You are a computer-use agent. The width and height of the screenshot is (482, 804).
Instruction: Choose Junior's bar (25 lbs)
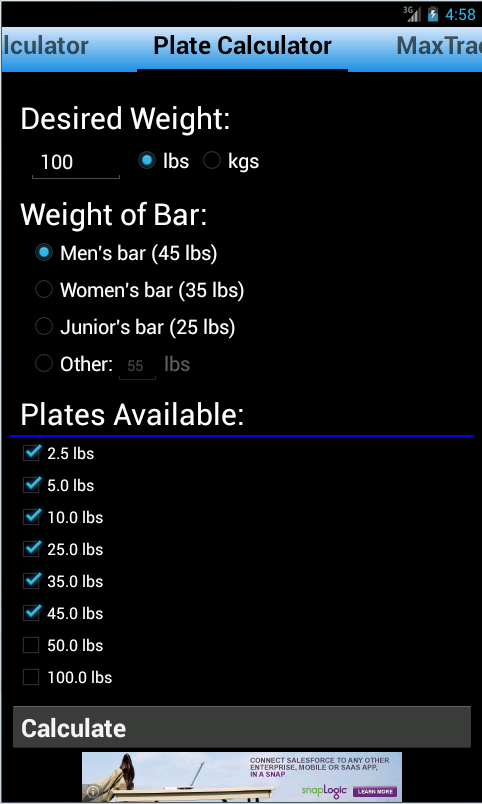[135, 327]
